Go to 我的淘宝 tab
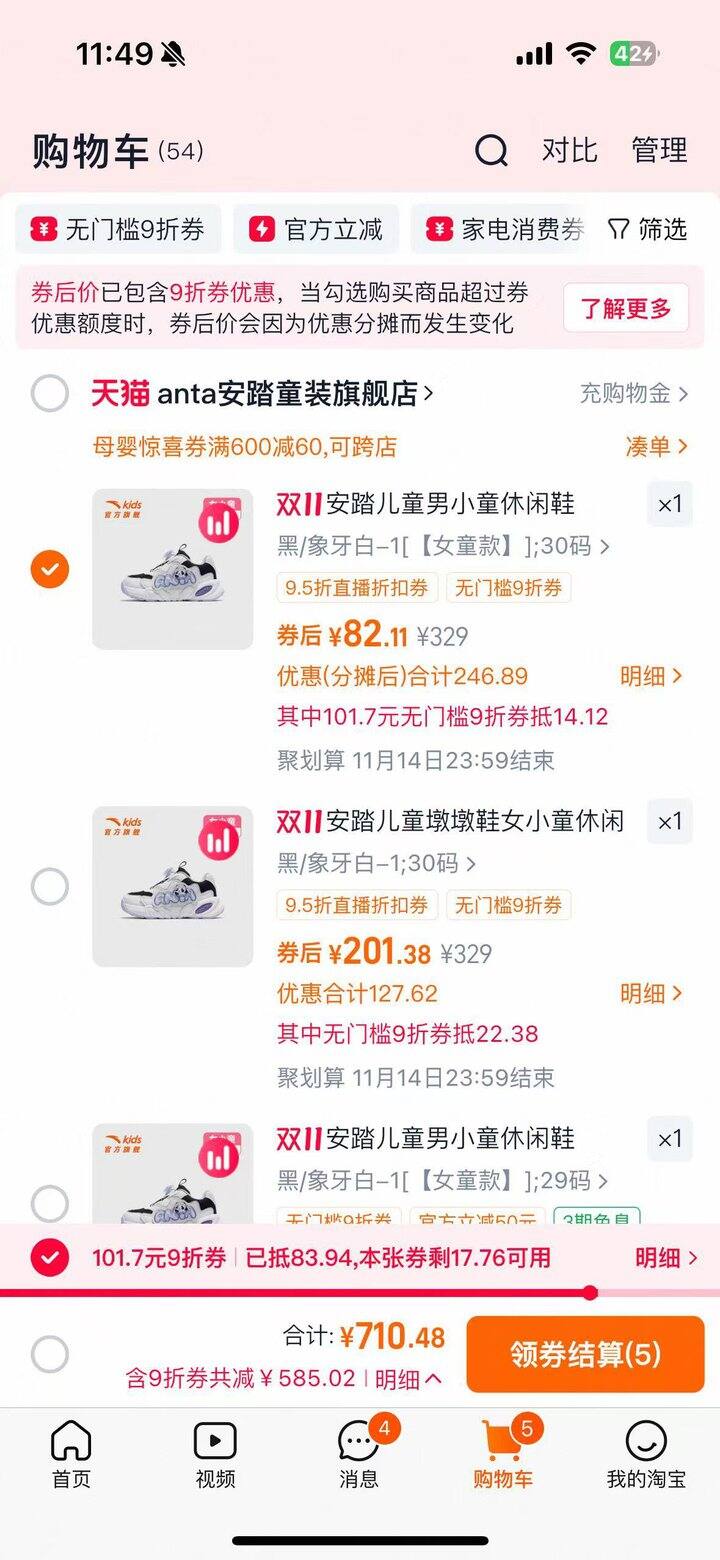Screen dimensions: 720x1560 point(646,1455)
